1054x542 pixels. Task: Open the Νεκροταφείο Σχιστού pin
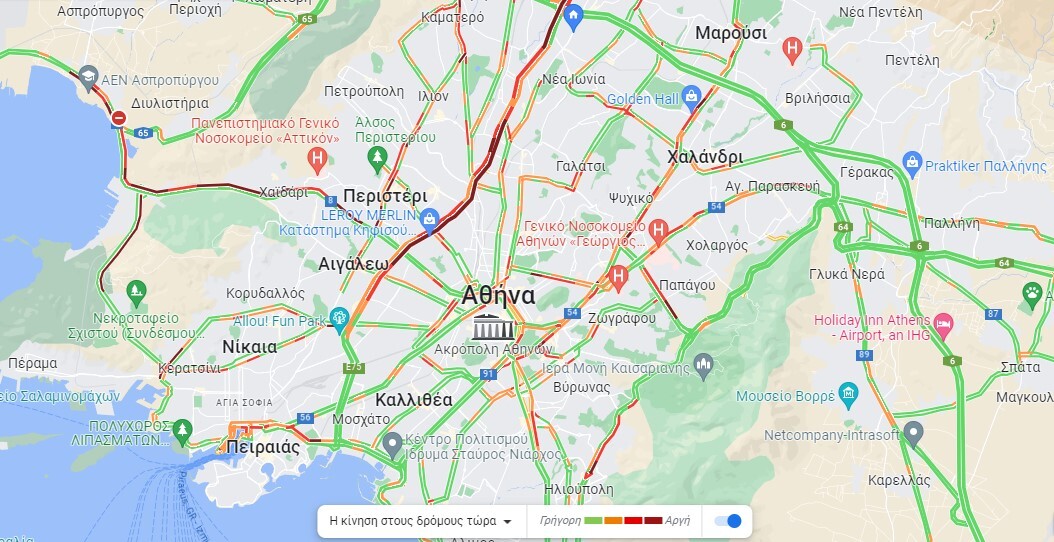pyautogui.click(x=137, y=293)
